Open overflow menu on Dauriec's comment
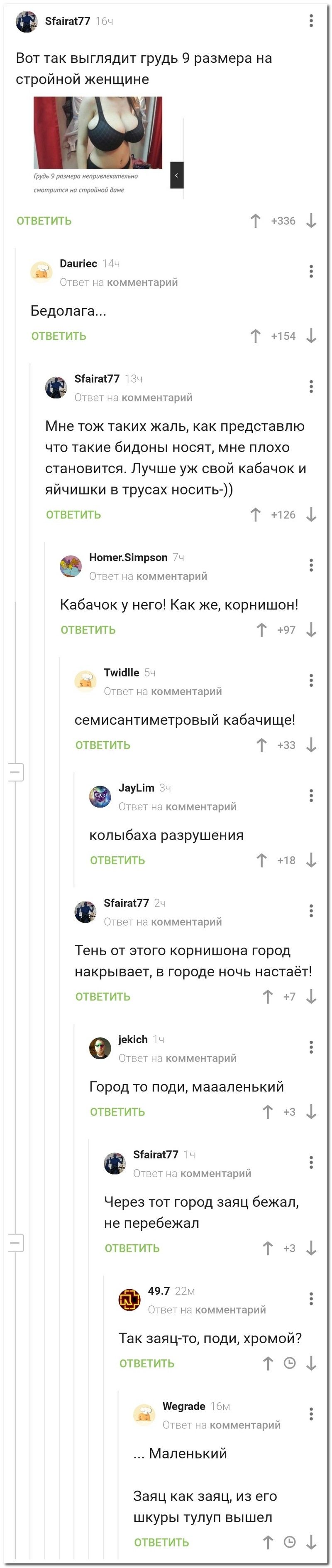This screenshot has height=1568, width=332. [x=311, y=271]
